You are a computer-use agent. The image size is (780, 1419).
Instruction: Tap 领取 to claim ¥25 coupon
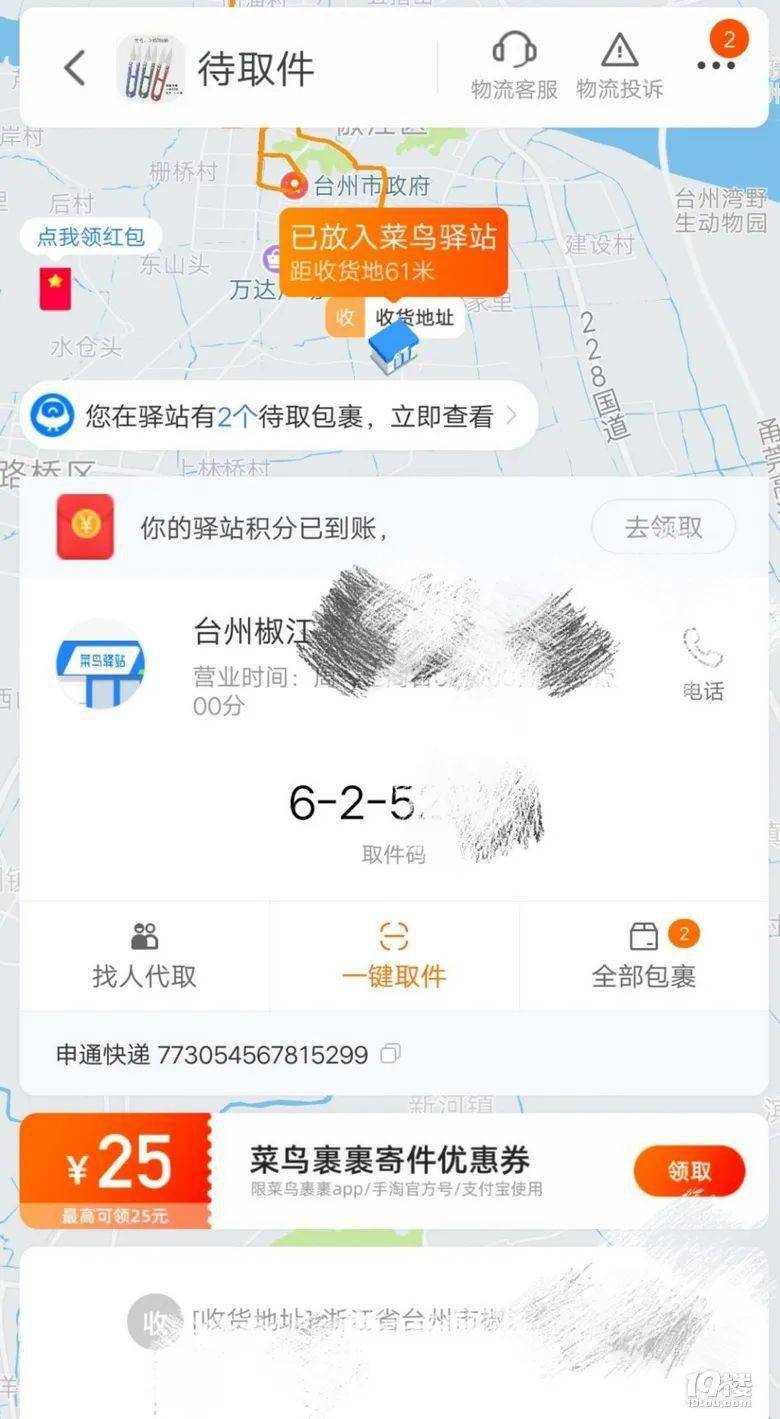pos(689,1171)
